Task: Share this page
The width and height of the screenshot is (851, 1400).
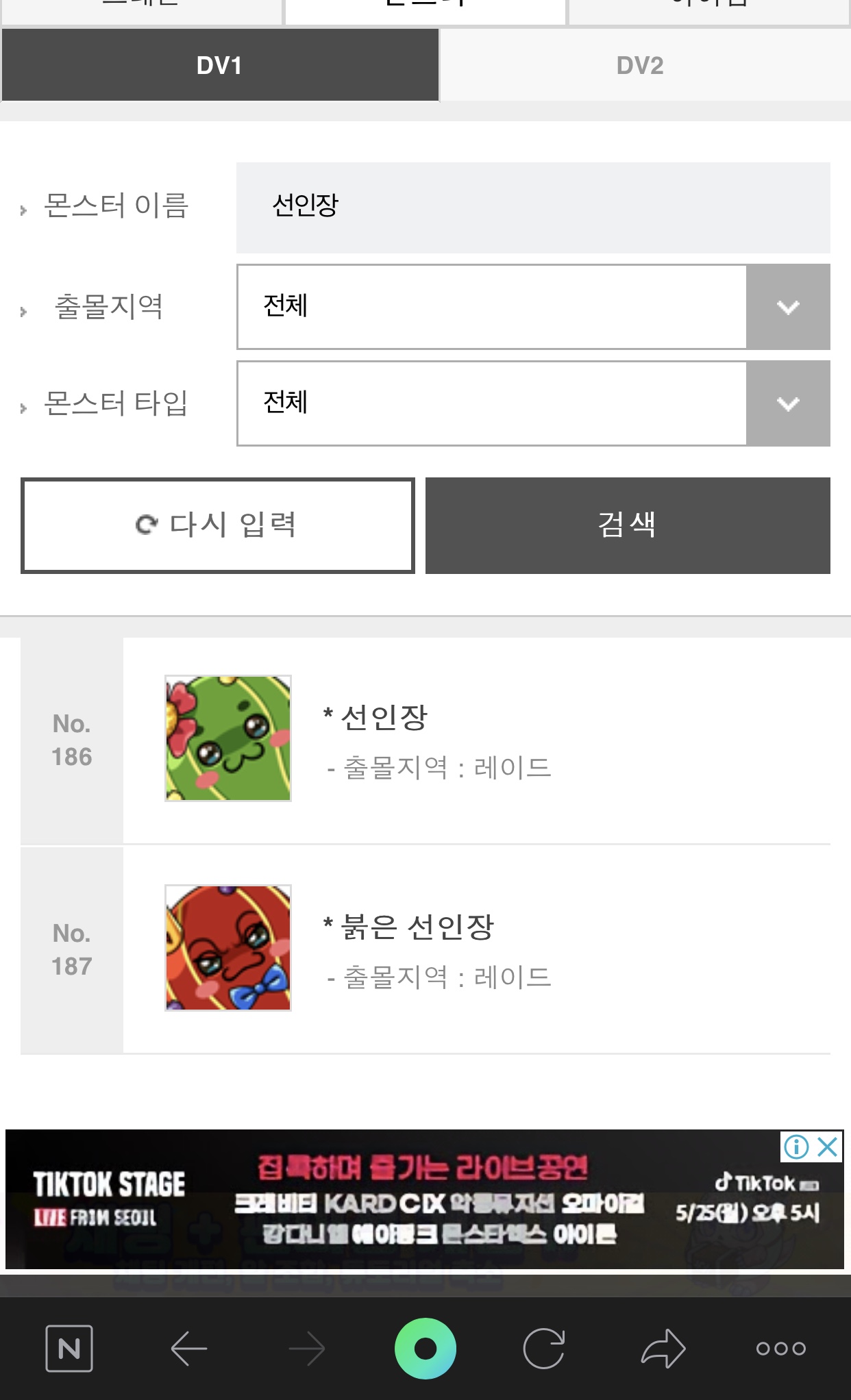Action: (663, 1349)
